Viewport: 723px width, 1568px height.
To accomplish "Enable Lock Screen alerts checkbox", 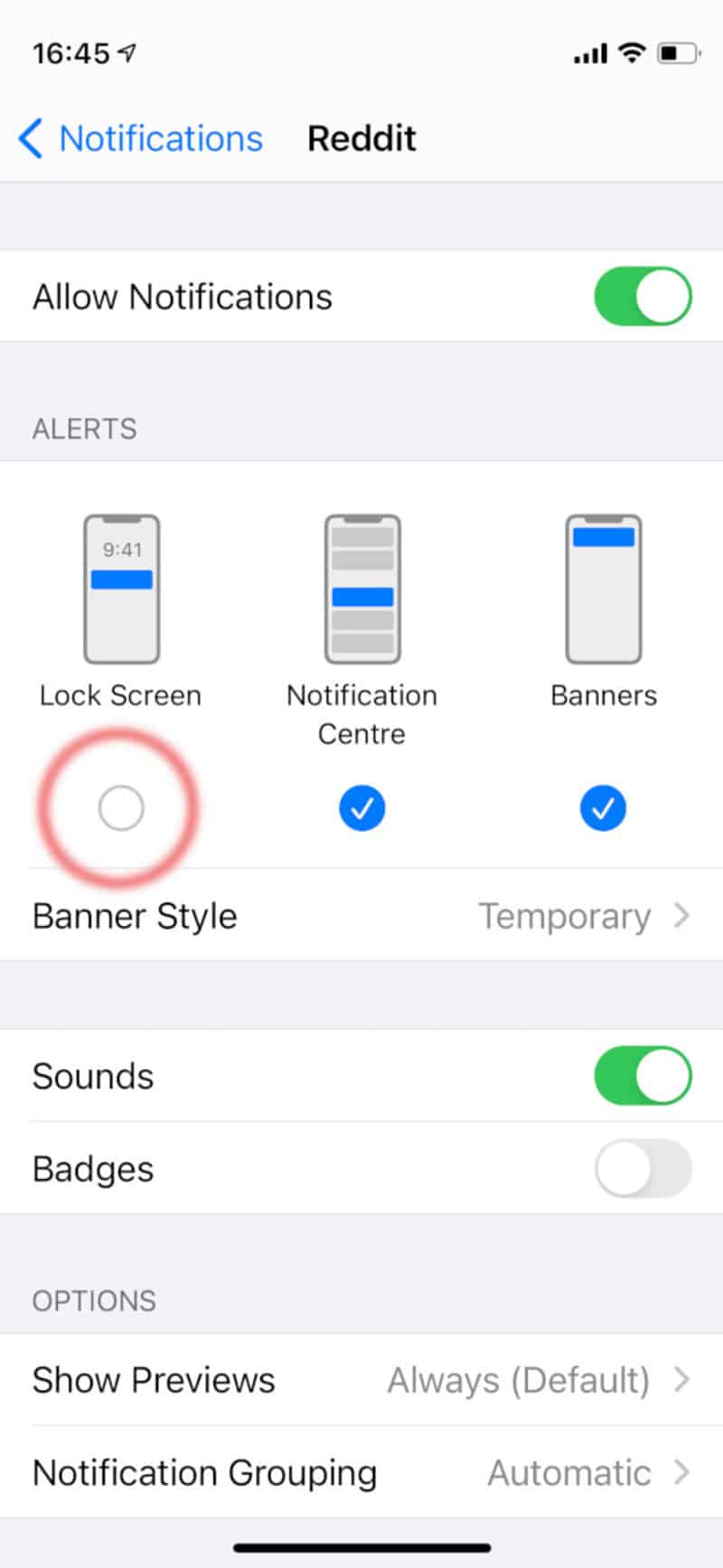I will (x=121, y=808).
